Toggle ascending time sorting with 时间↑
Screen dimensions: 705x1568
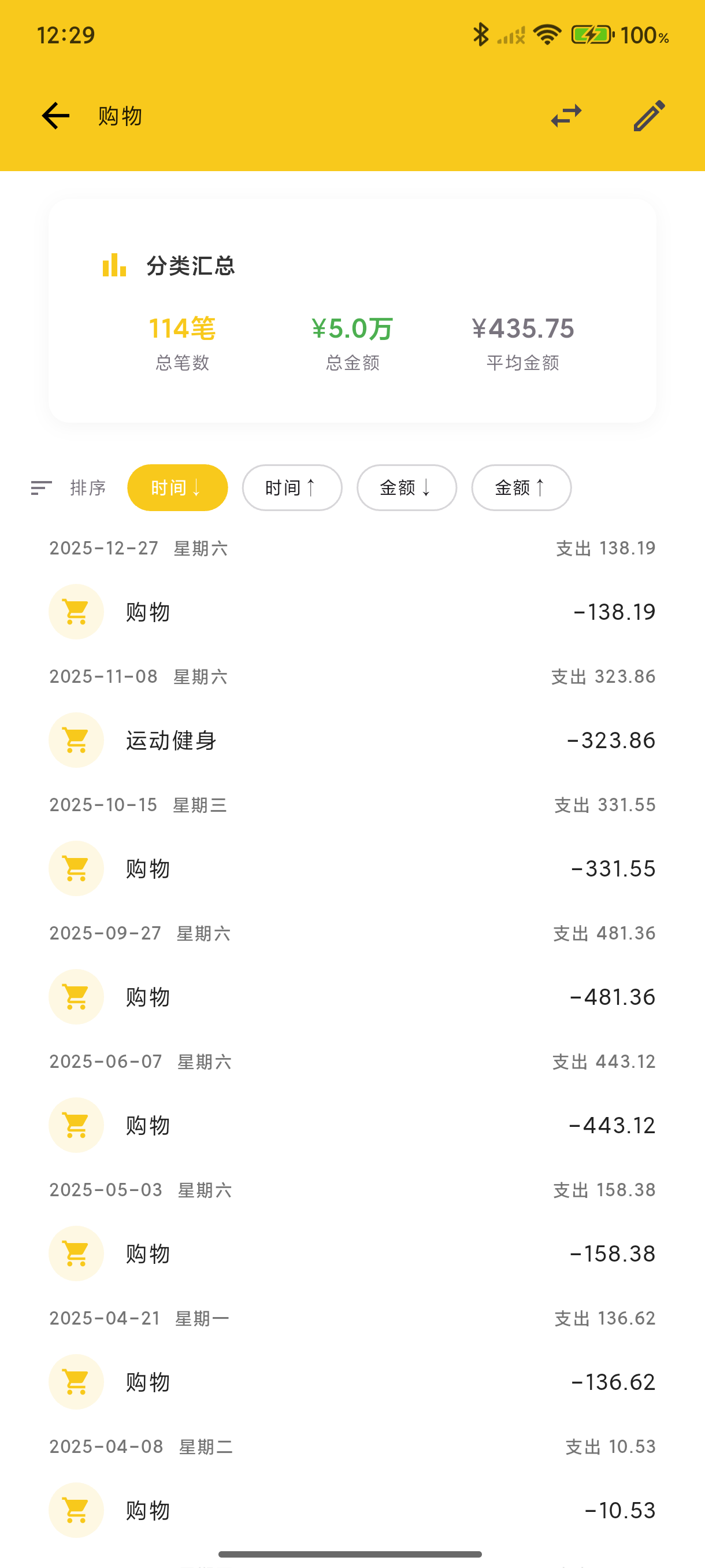(292, 487)
